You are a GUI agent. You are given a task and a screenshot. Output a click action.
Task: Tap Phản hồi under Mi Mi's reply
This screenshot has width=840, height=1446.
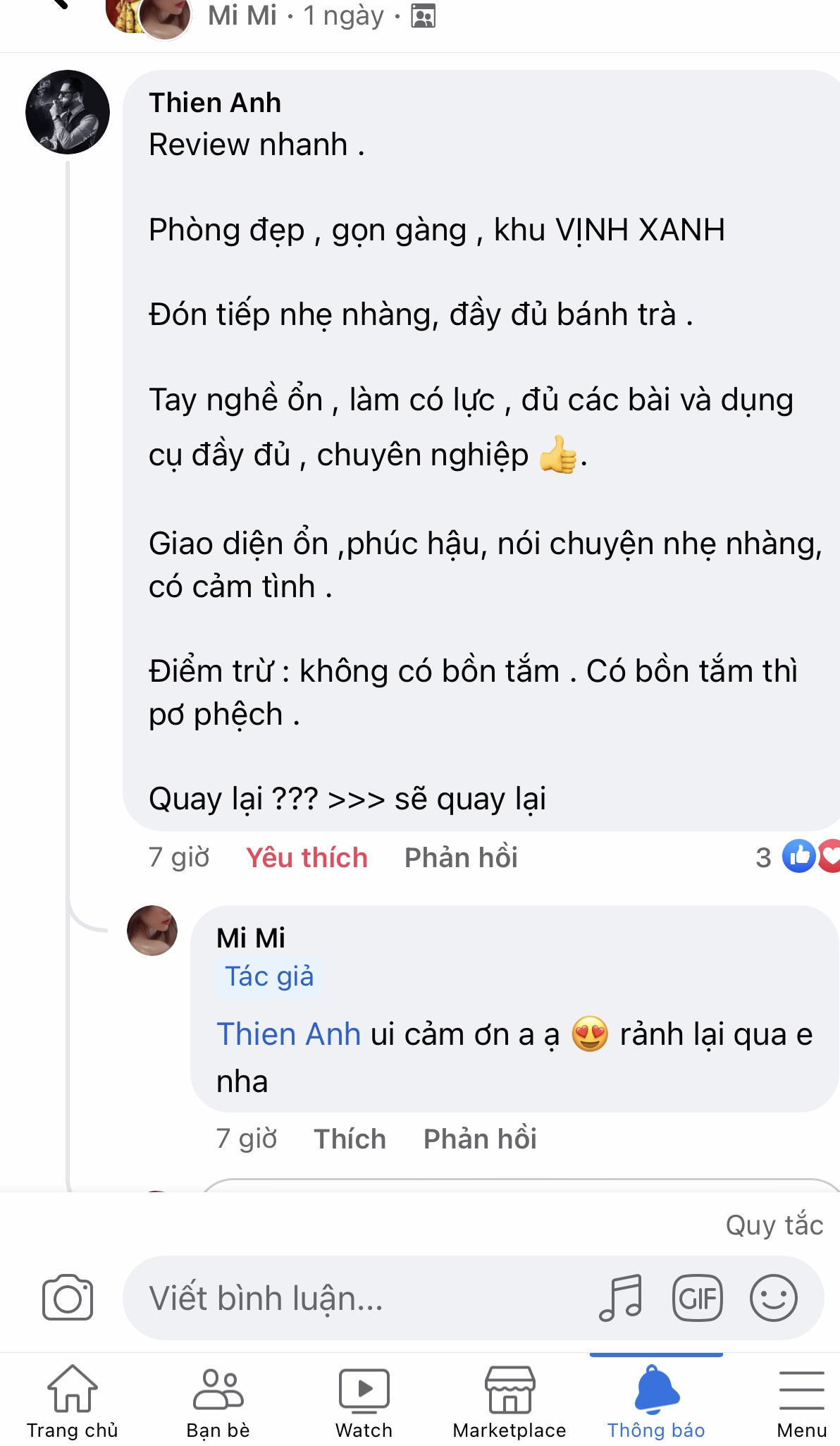(480, 1139)
